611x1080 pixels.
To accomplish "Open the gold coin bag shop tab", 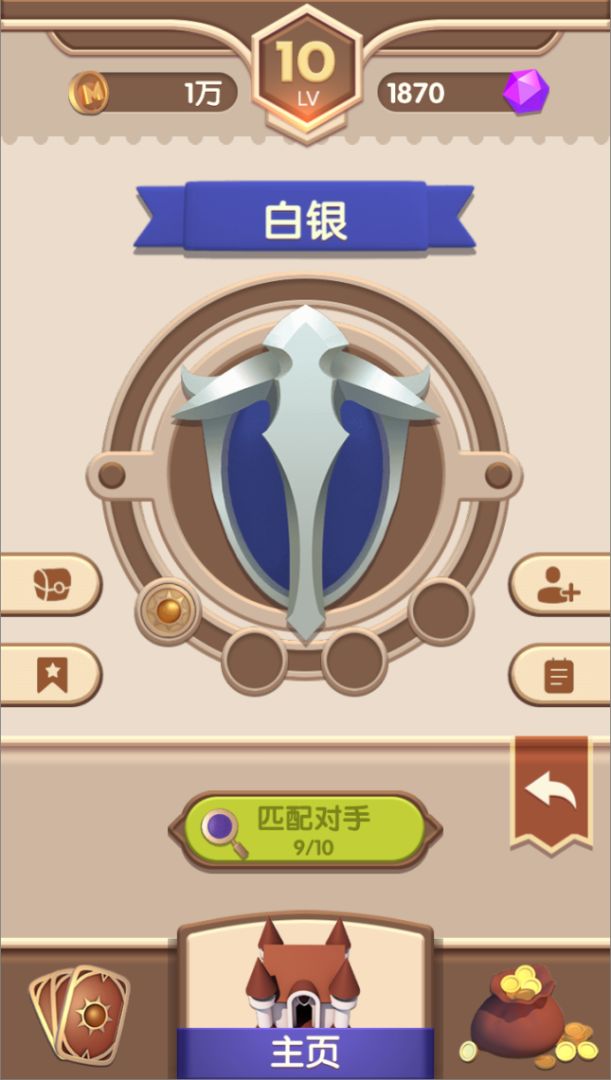I will [x=525, y=1015].
